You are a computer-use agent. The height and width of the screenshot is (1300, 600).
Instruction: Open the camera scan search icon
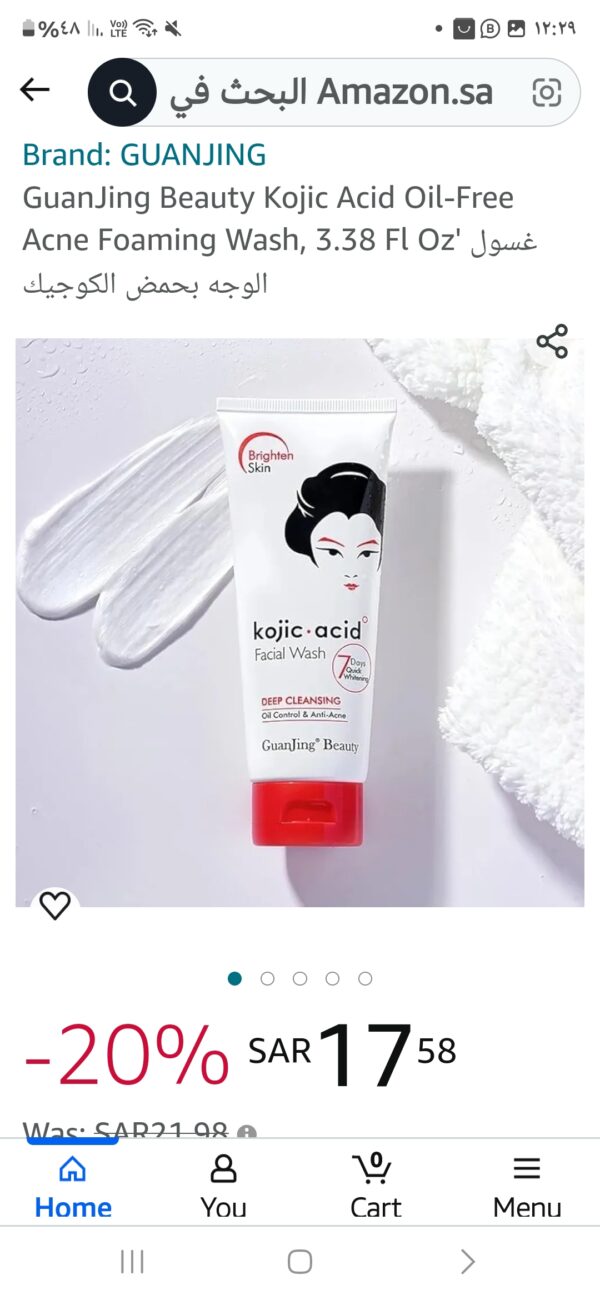click(546, 93)
